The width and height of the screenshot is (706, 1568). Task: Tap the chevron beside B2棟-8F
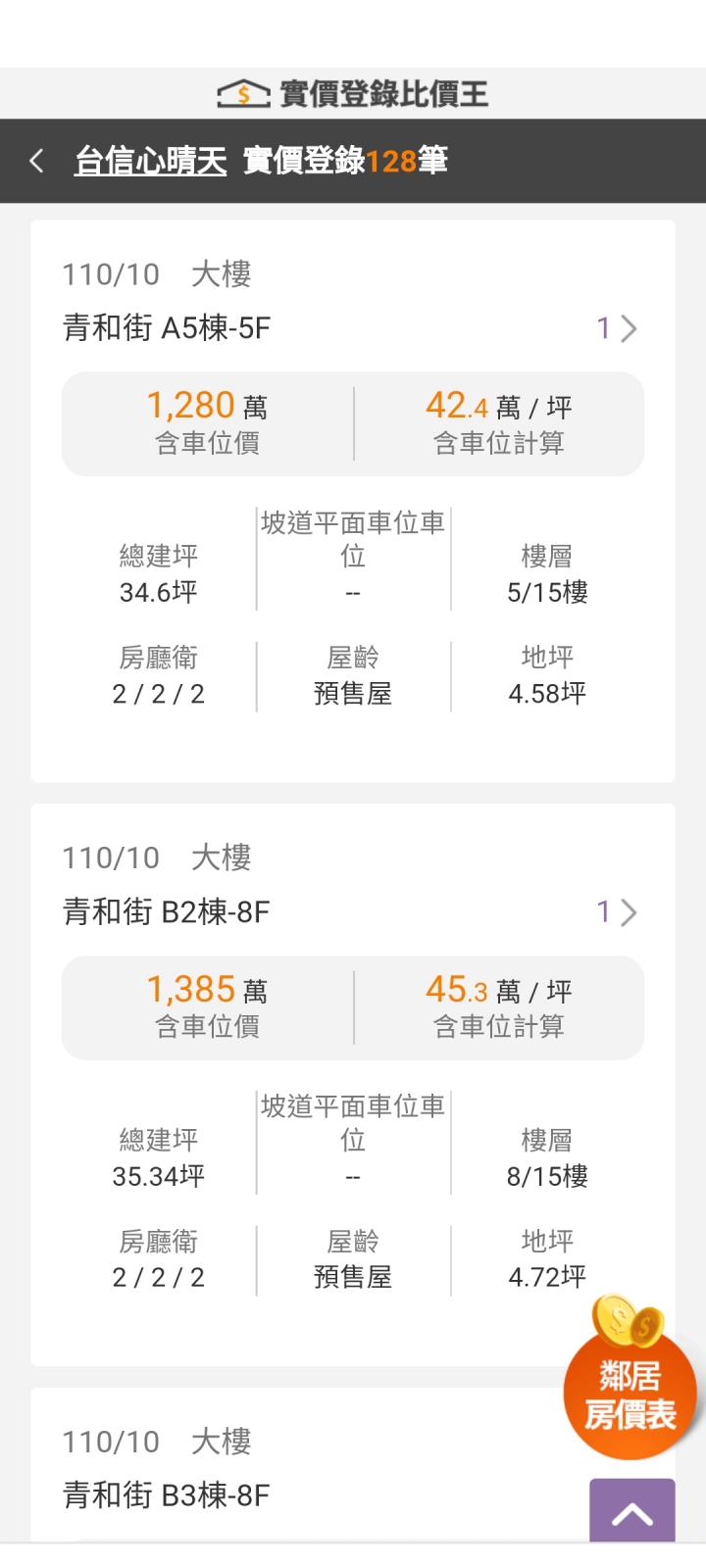coord(628,912)
